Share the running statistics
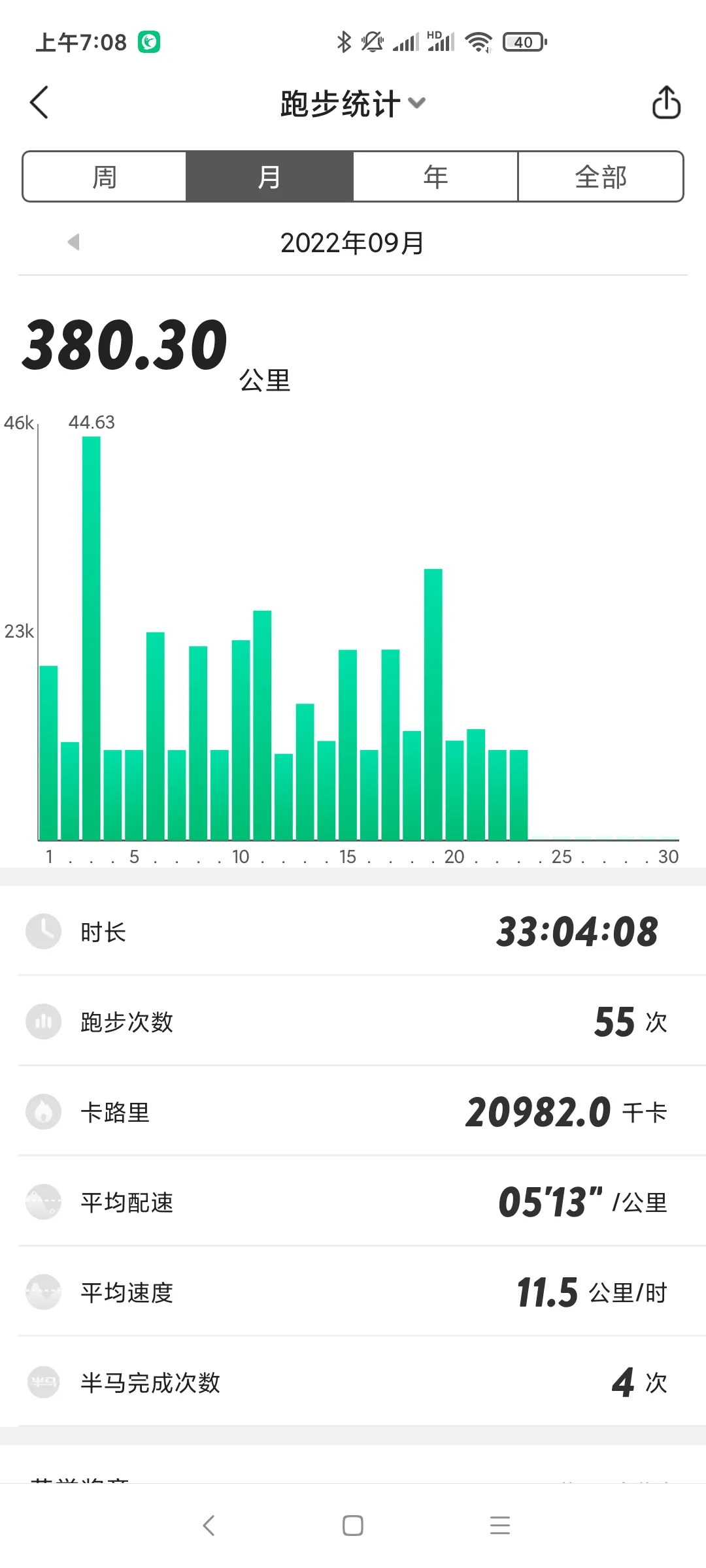This screenshot has height=1568, width=706. (x=666, y=103)
